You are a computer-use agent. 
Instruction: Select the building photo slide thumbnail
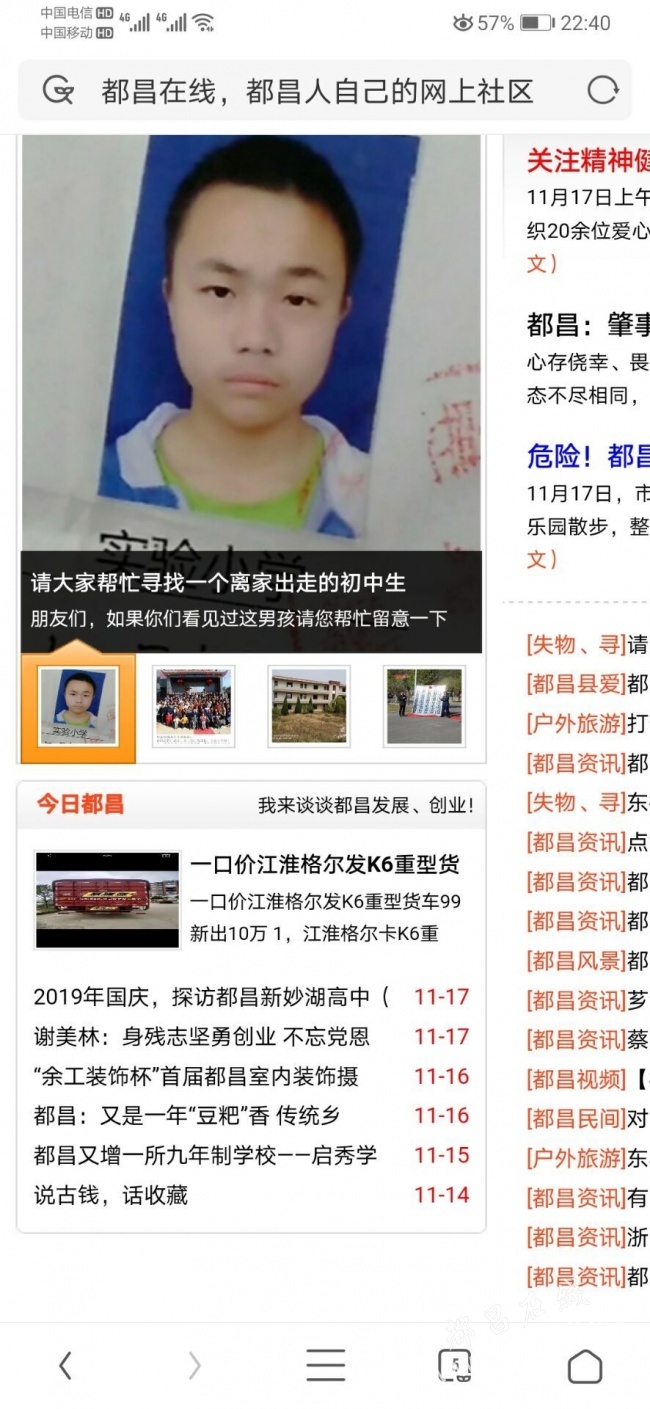tap(309, 705)
